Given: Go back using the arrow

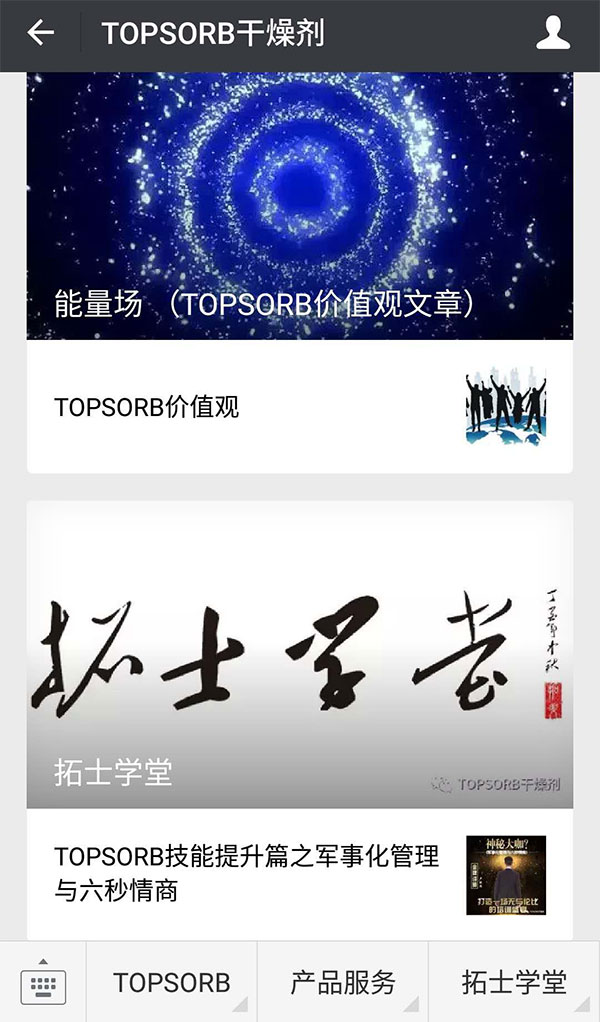Looking at the screenshot, I should click(40, 33).
